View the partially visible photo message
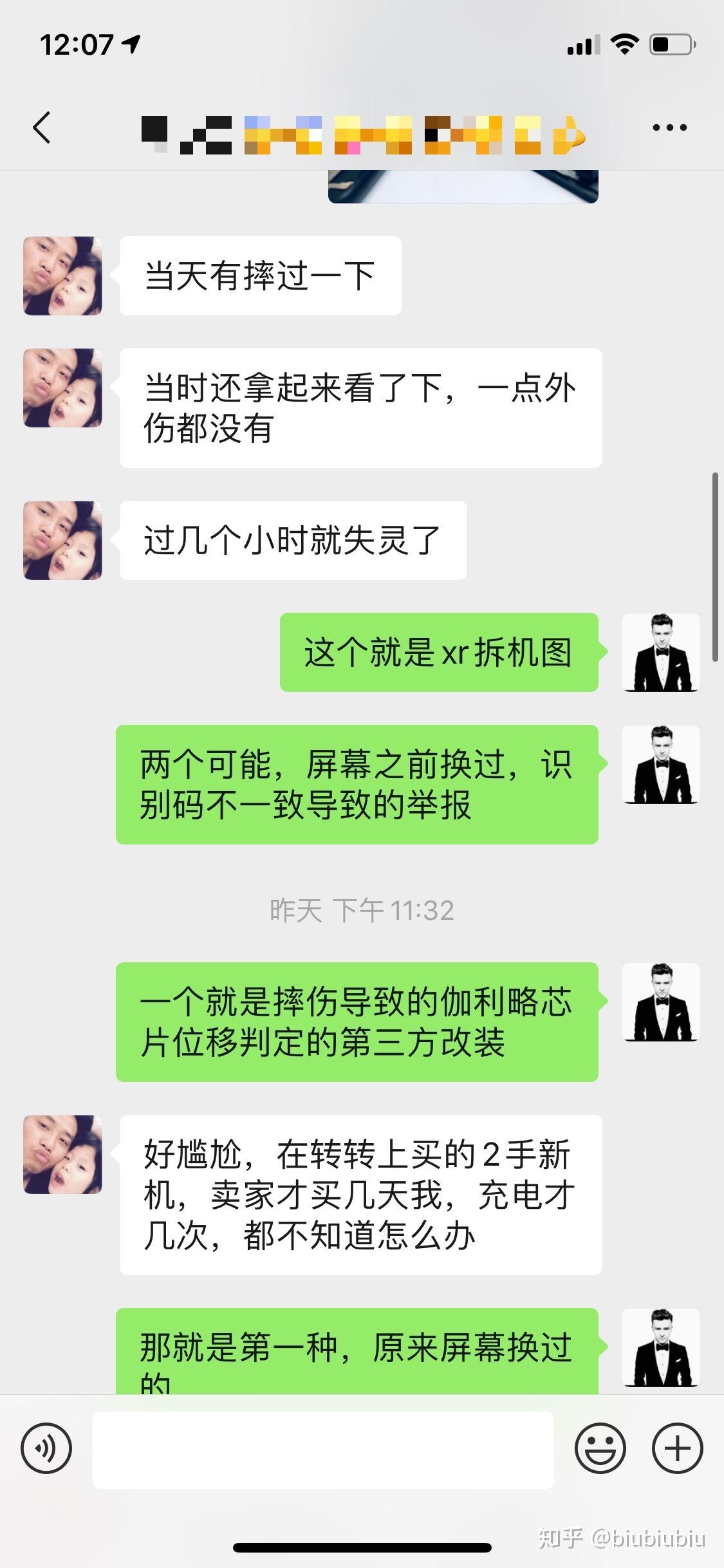 click(463, 187)
